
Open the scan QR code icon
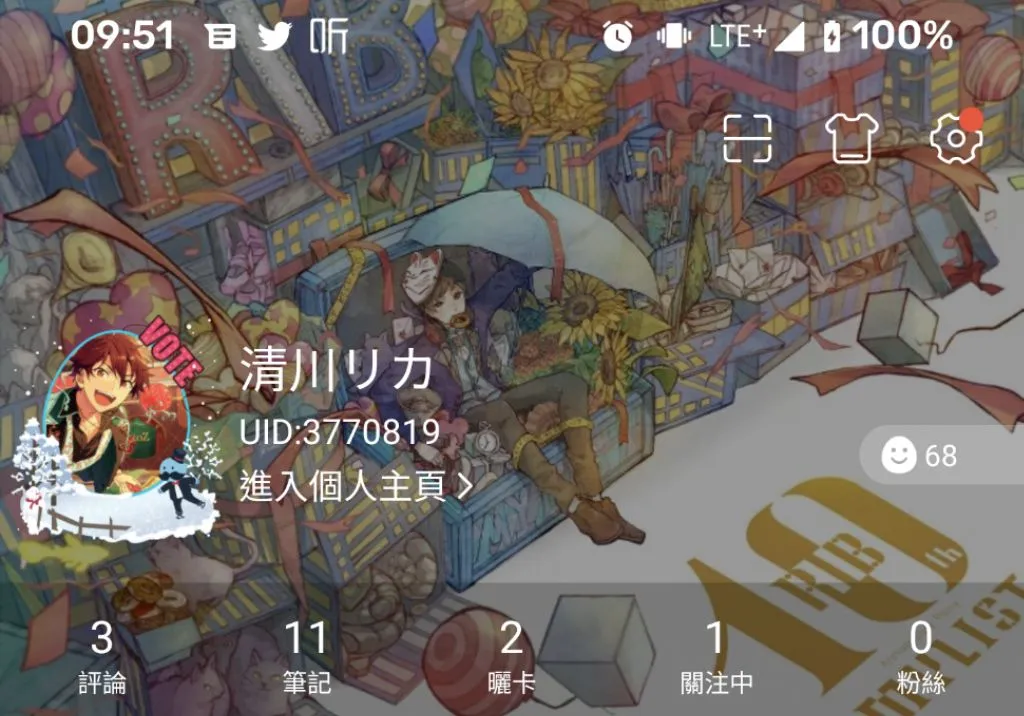pyautogui.click(x=748, y=137)
